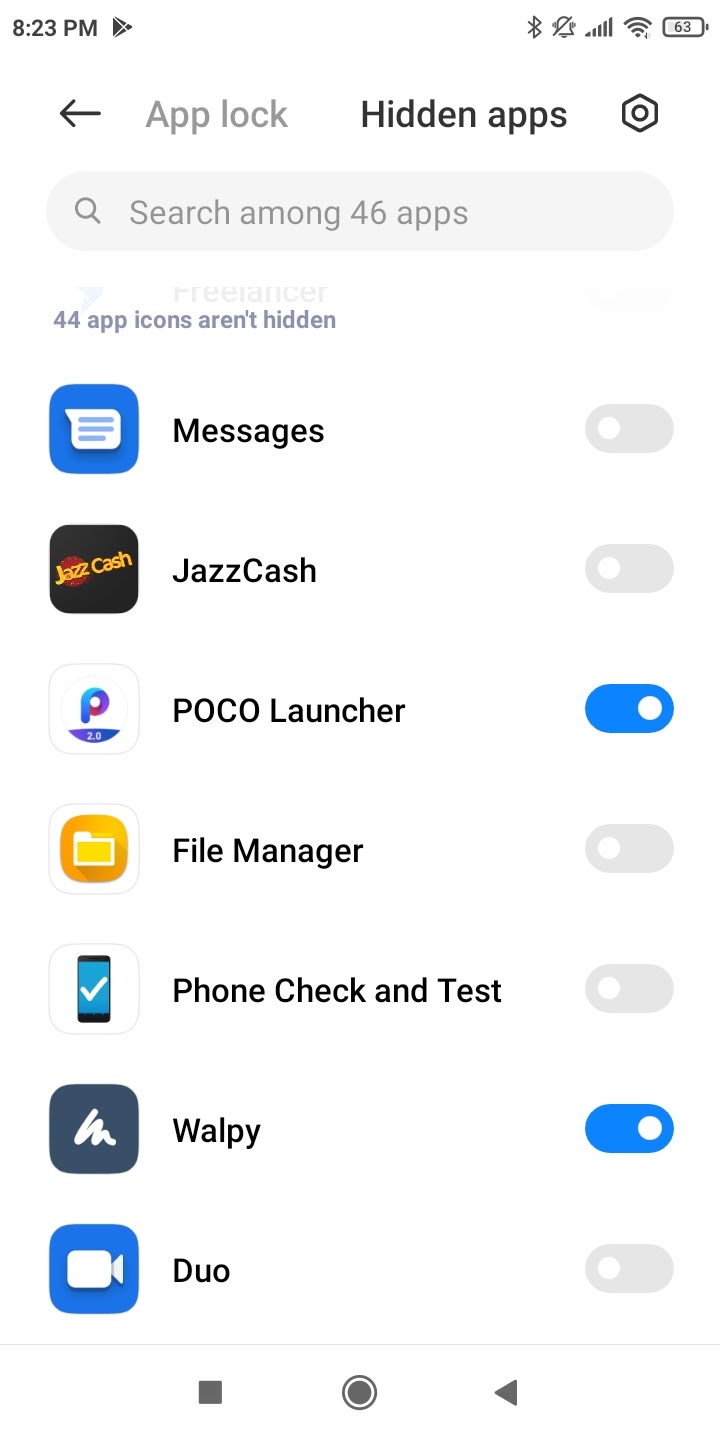Toggle Phone Check and Test switch
Viewport: 720px width, 1440px height.
(x=629, y=989)
